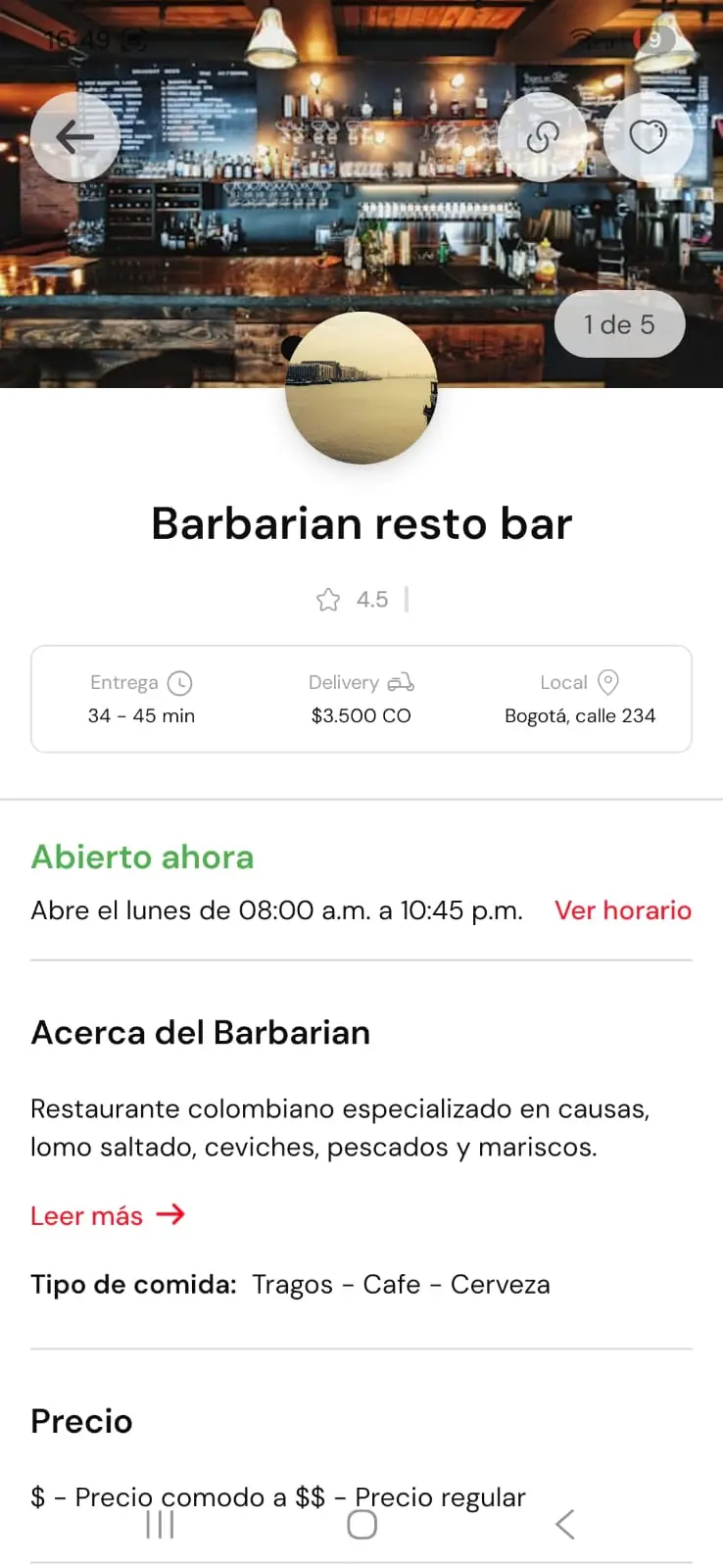Select the Delivery $3.500 CO info cell
The height and width of the screenshot is (1568, 723).
(x=361, y=699)
